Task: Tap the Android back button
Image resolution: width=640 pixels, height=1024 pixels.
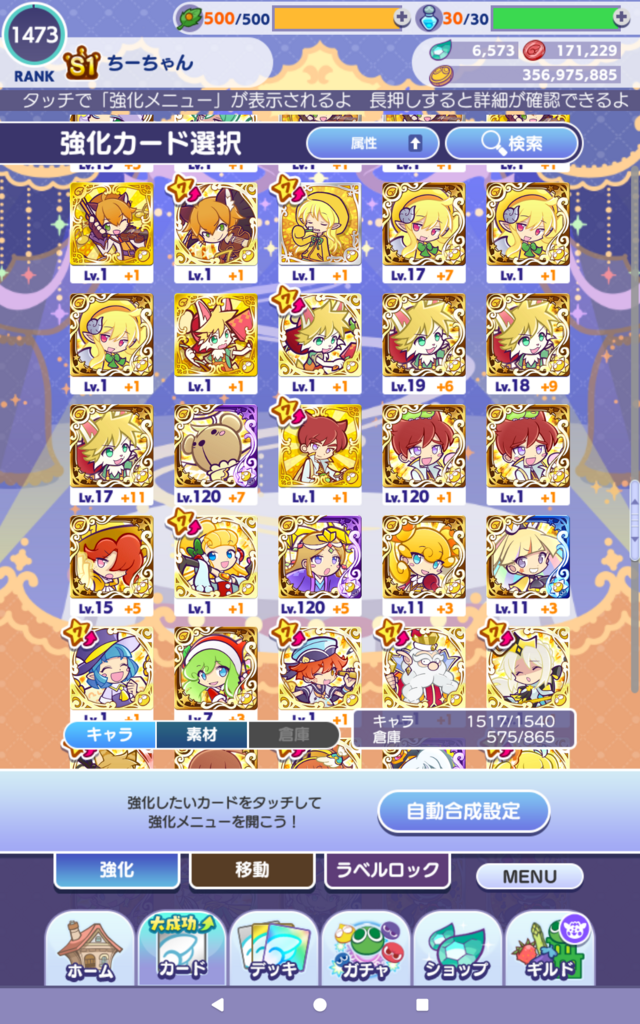Action: (x=217, y=1004)
